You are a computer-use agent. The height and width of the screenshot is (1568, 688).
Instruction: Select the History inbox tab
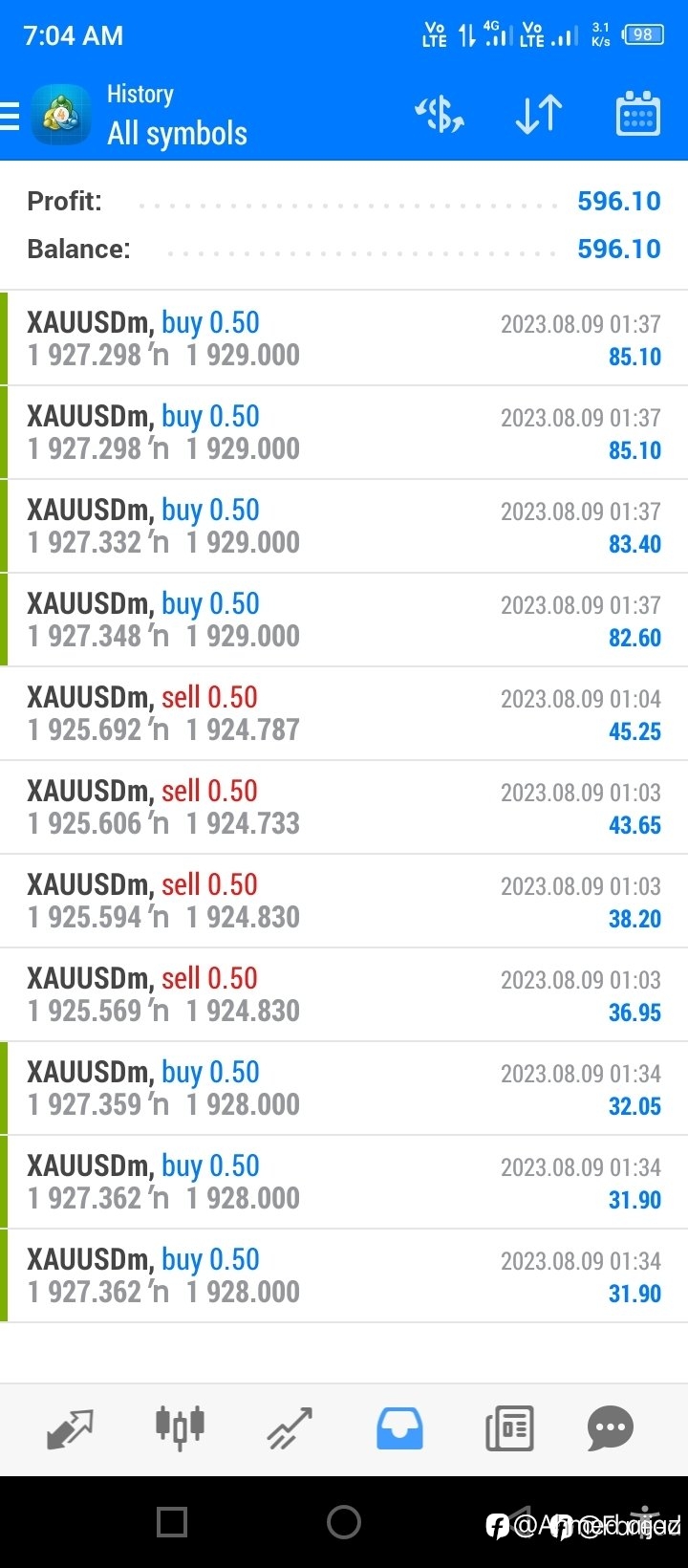coord(399,1429)
